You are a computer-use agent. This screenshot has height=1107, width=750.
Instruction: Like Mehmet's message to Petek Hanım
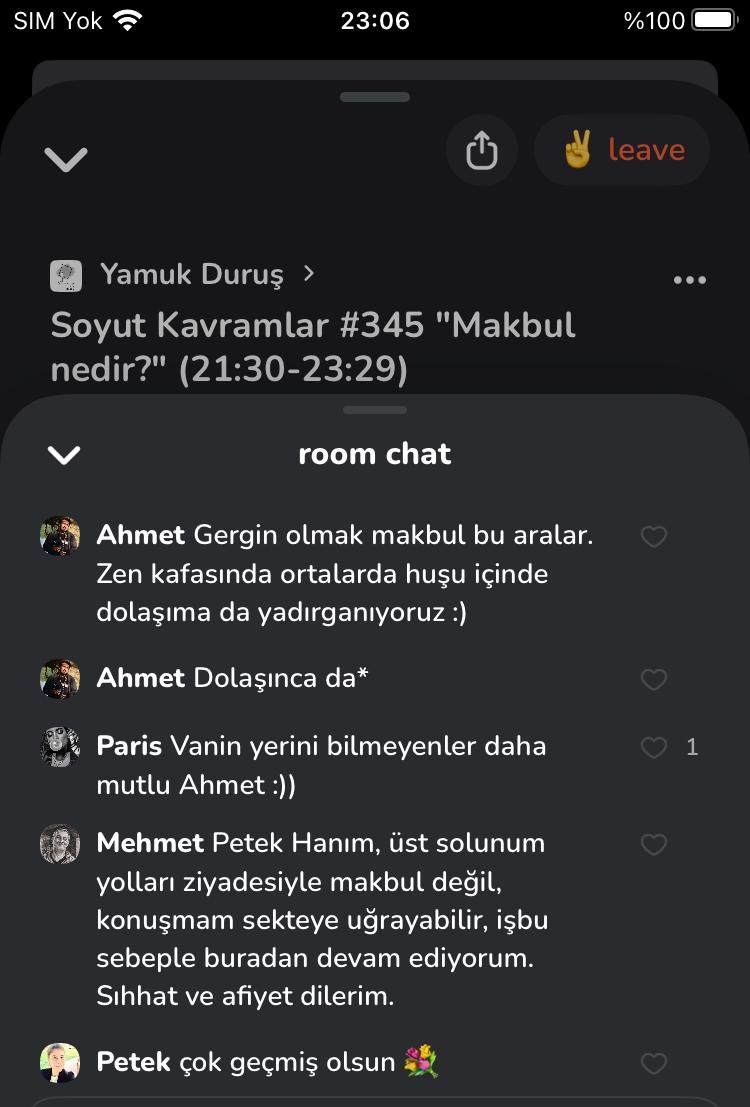653,845
